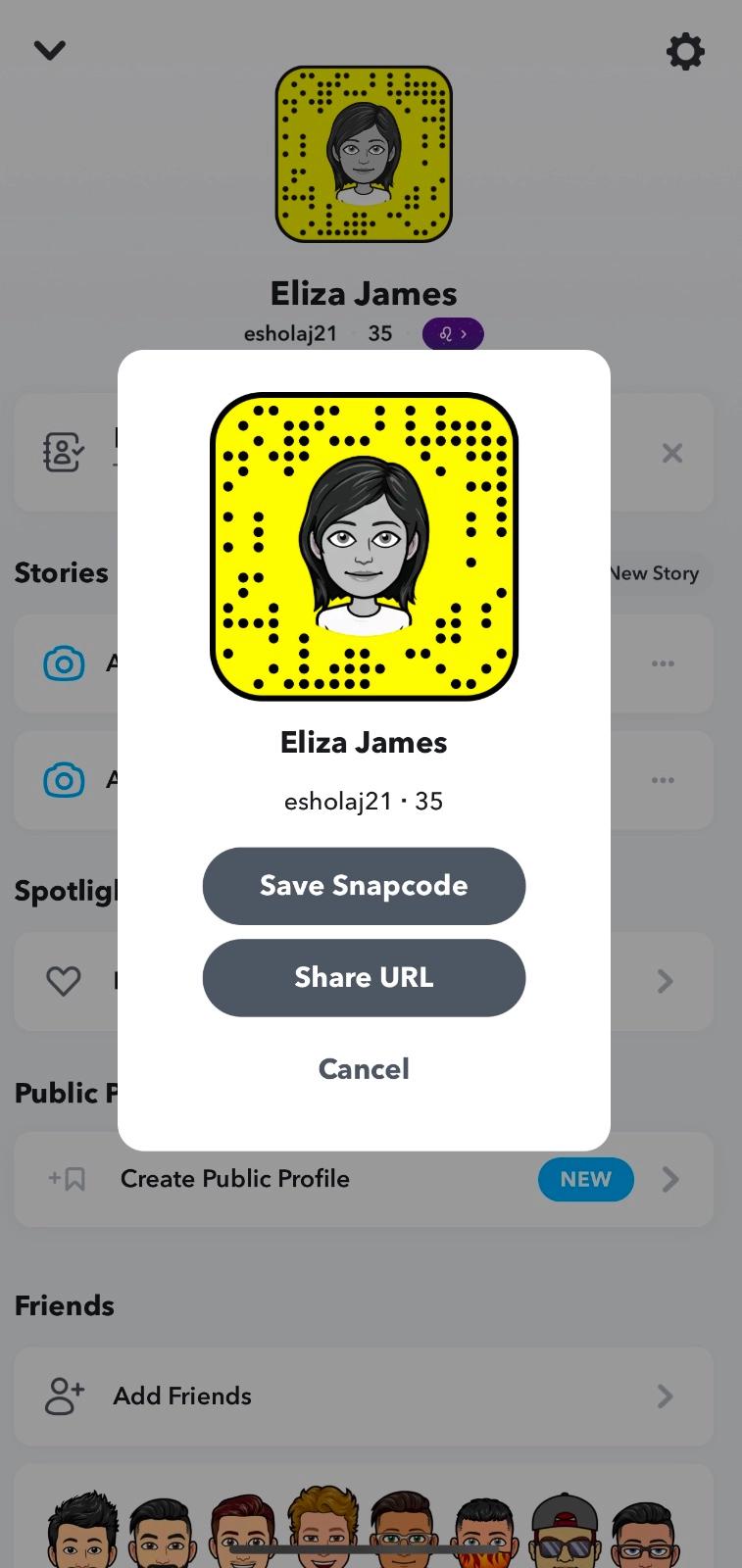The height and width of the screenshot is (1568, 742).
Task: Save the Snapcode to device
Action: pyautogui.click(x=364, y=886)
